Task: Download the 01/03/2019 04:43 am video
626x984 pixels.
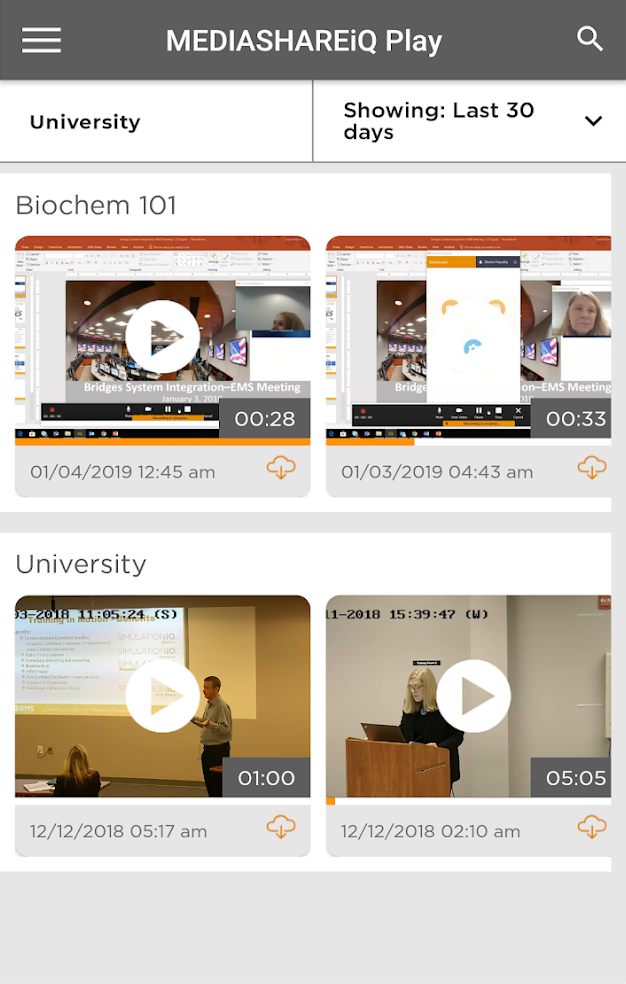Action: pyautogui.click(x=592, y=468)
